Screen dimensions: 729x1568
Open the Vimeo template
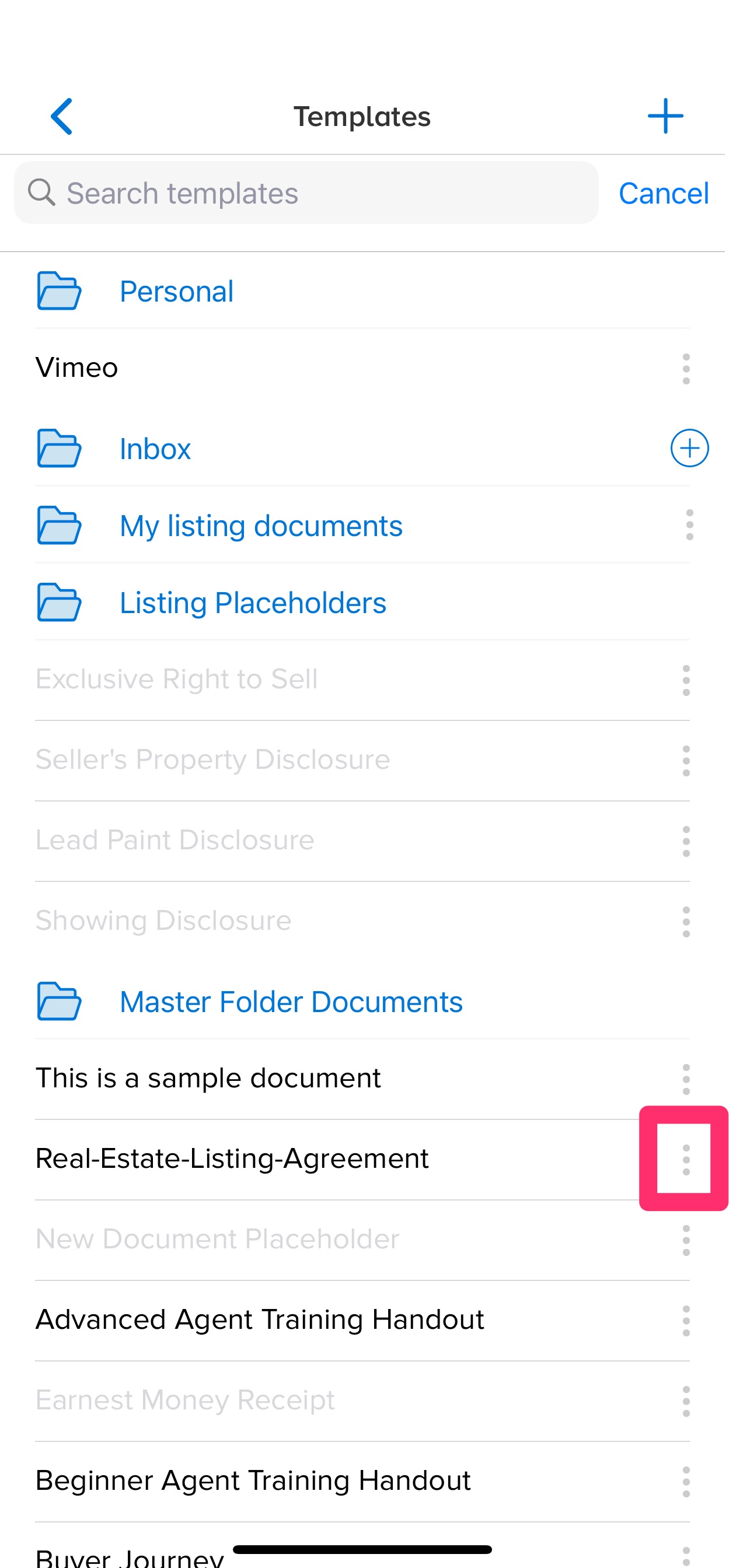point(76,367)
